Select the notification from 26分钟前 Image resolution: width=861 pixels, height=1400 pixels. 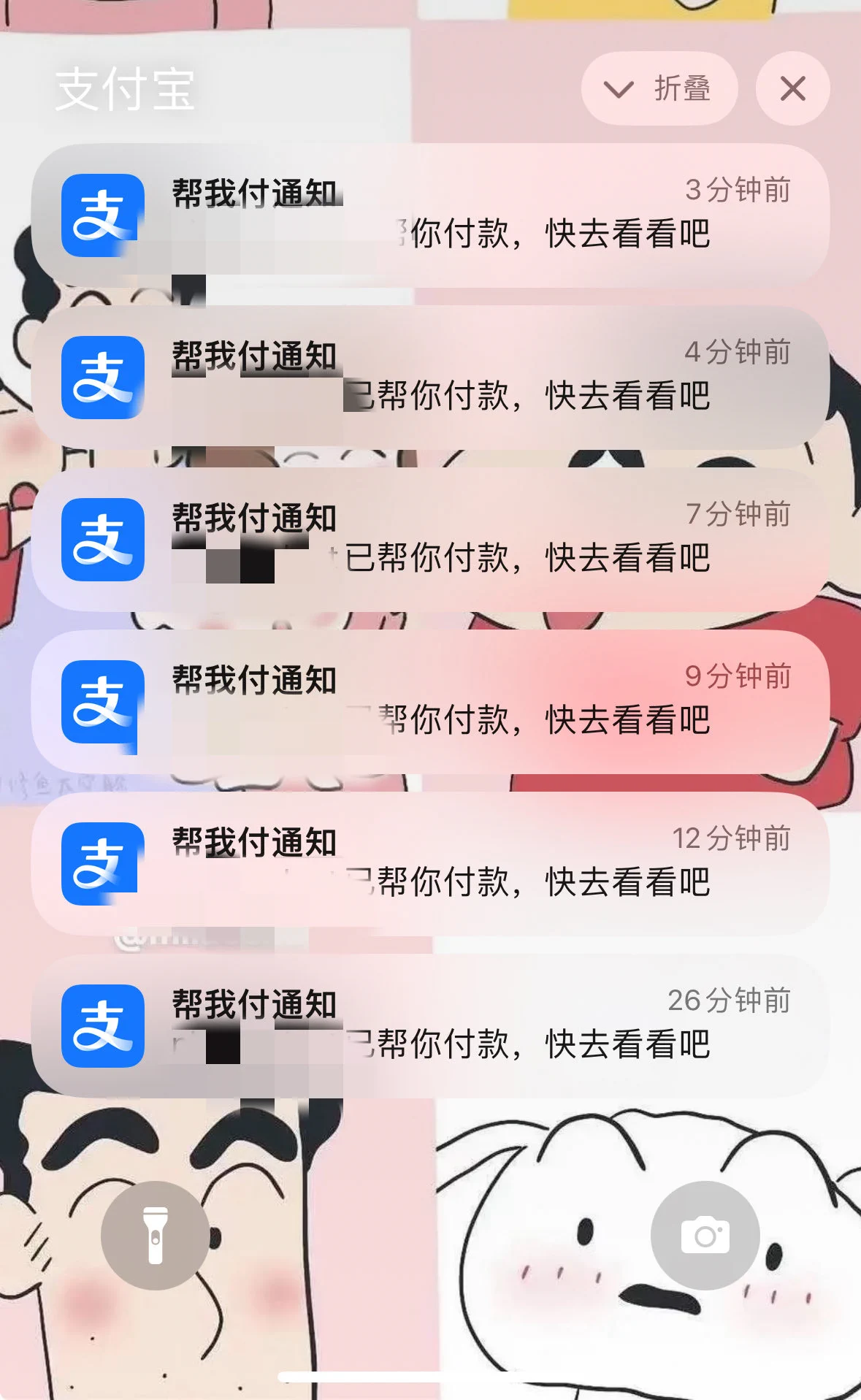(430, 1026)
